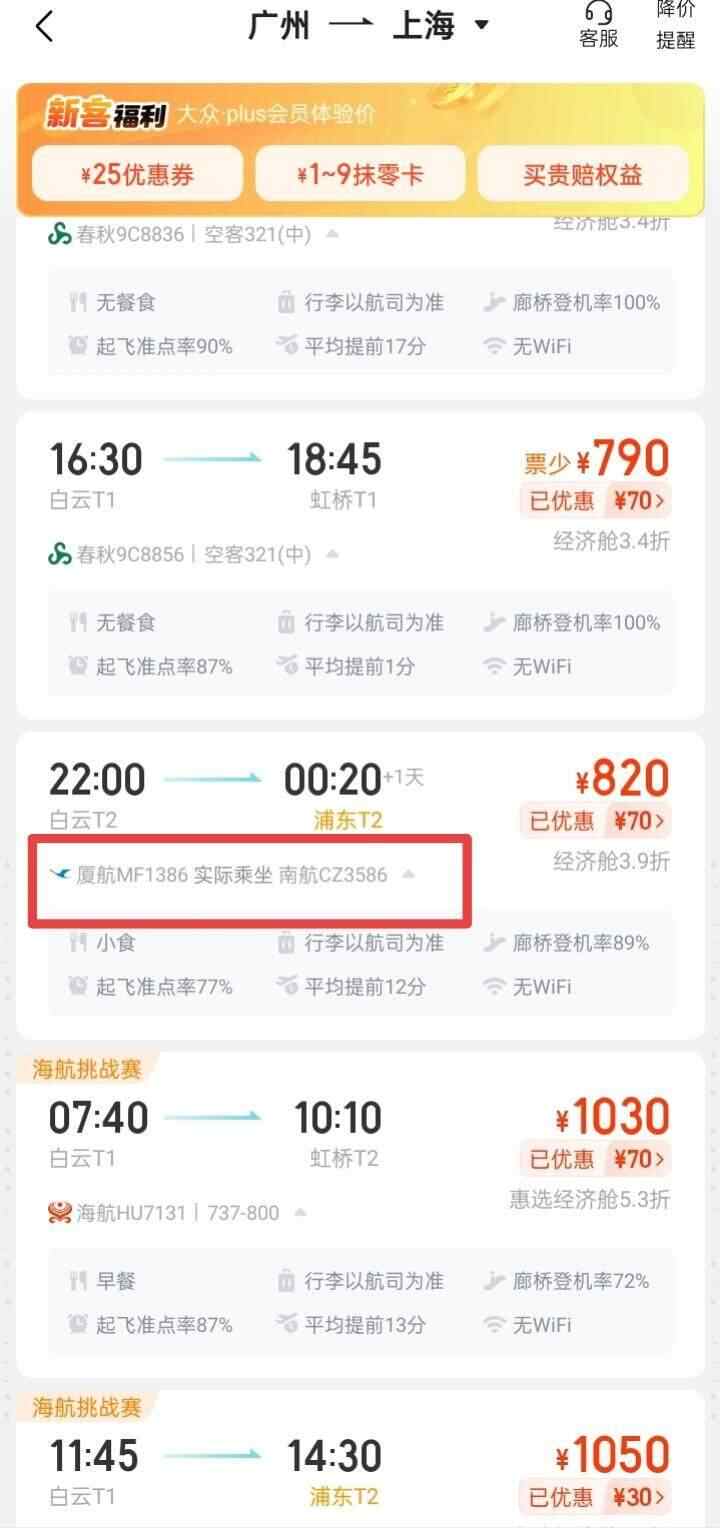Open 客服 customer service
Screen dimensions: 720x1528
pos(599,26)
